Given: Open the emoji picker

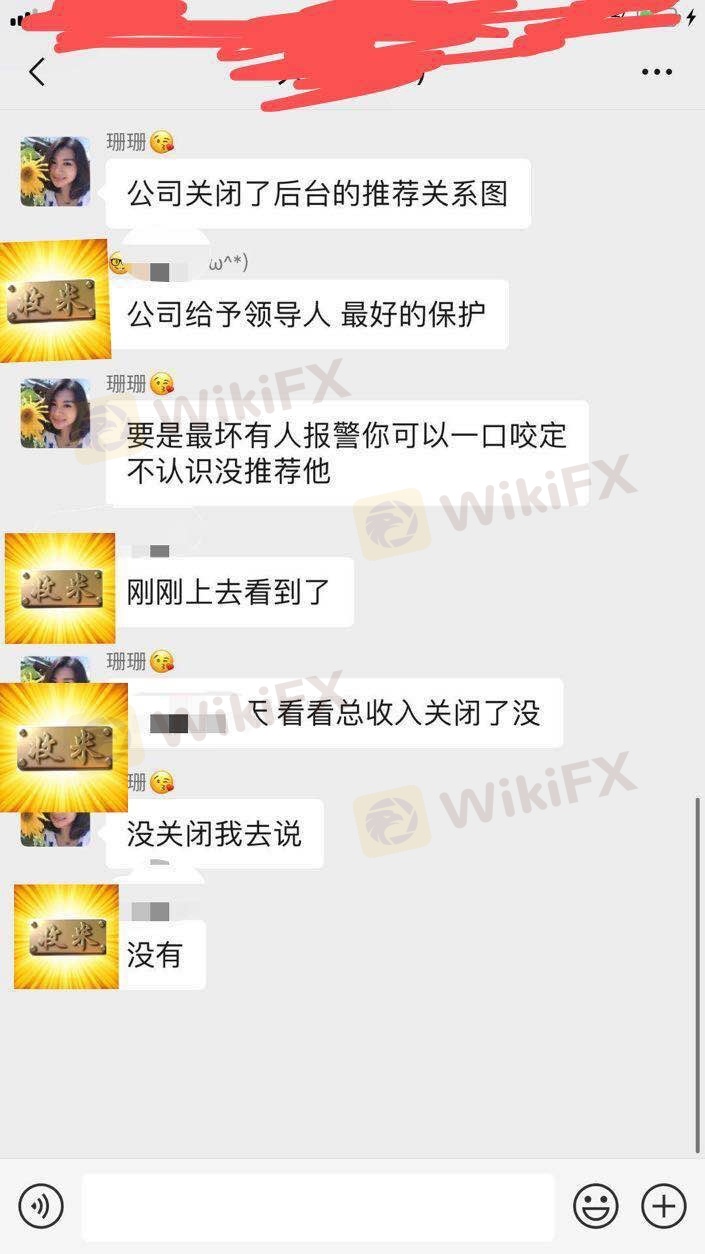Looking at the screenshot, I should [595, 1206].
